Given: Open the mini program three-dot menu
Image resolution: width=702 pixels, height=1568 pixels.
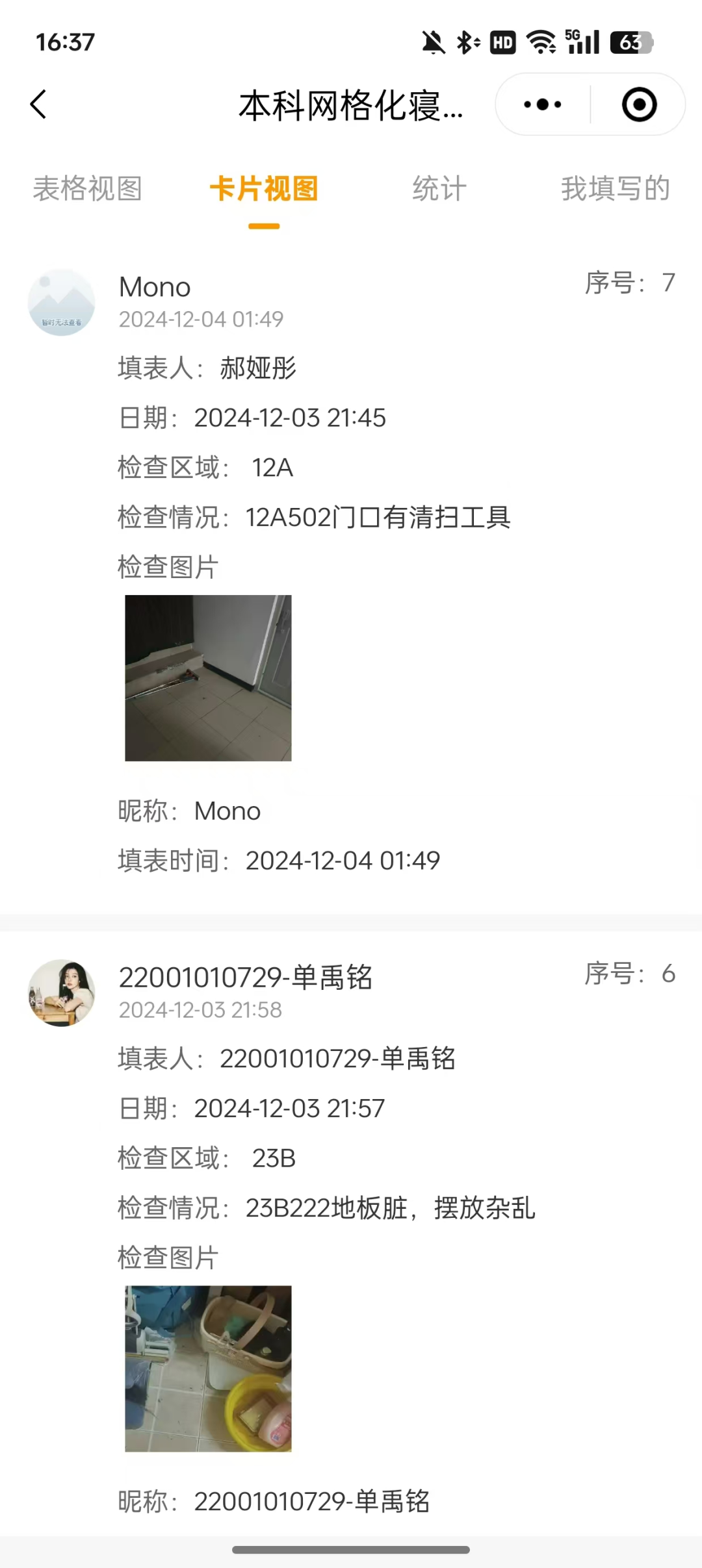Looking at the screenshot, I should [x=543, y=105].
